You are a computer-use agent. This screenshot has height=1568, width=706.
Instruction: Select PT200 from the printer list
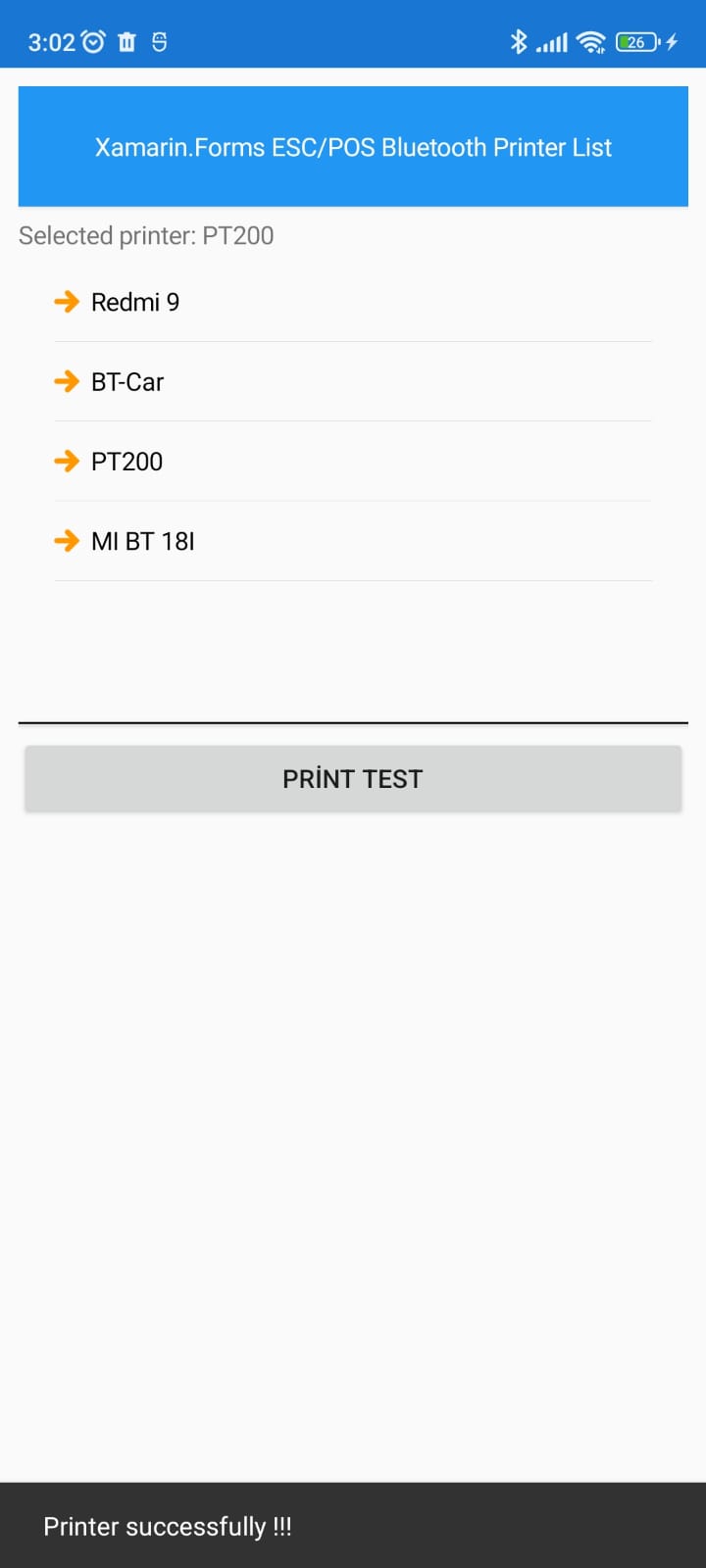pos(126,461)
